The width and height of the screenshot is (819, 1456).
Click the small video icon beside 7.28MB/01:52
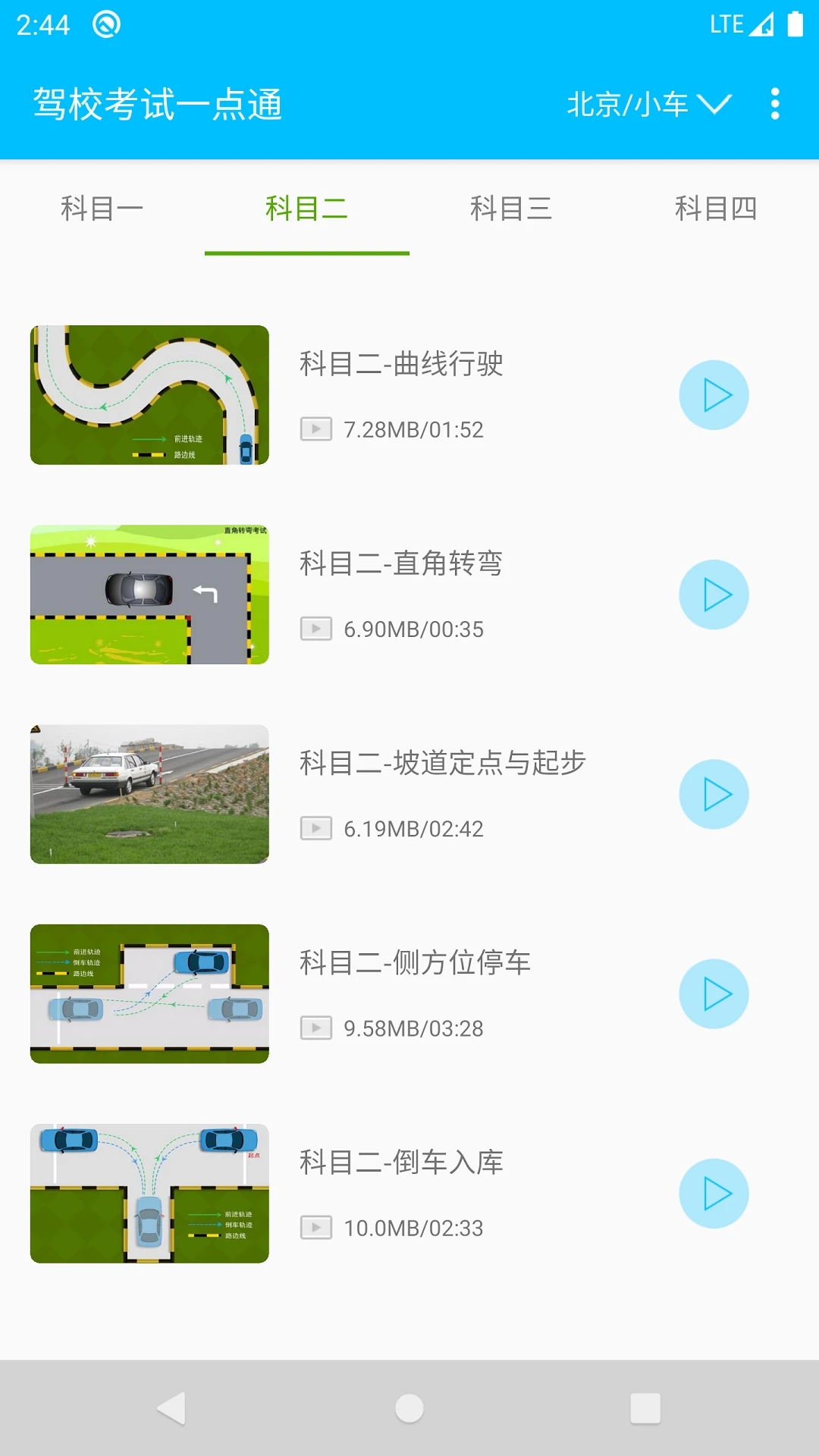[315, 429]
